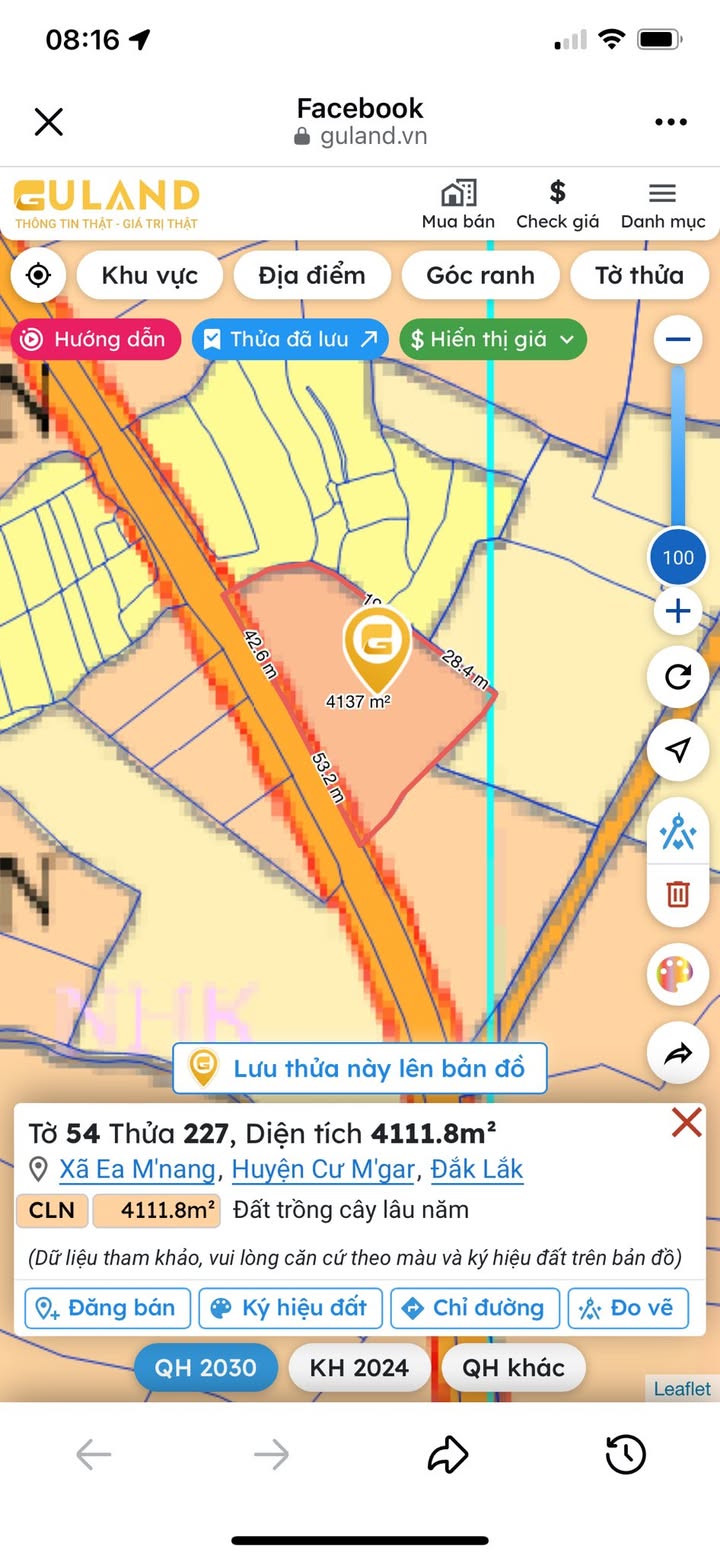Center map on my location

pyautogui.click(x=39, y=275)
